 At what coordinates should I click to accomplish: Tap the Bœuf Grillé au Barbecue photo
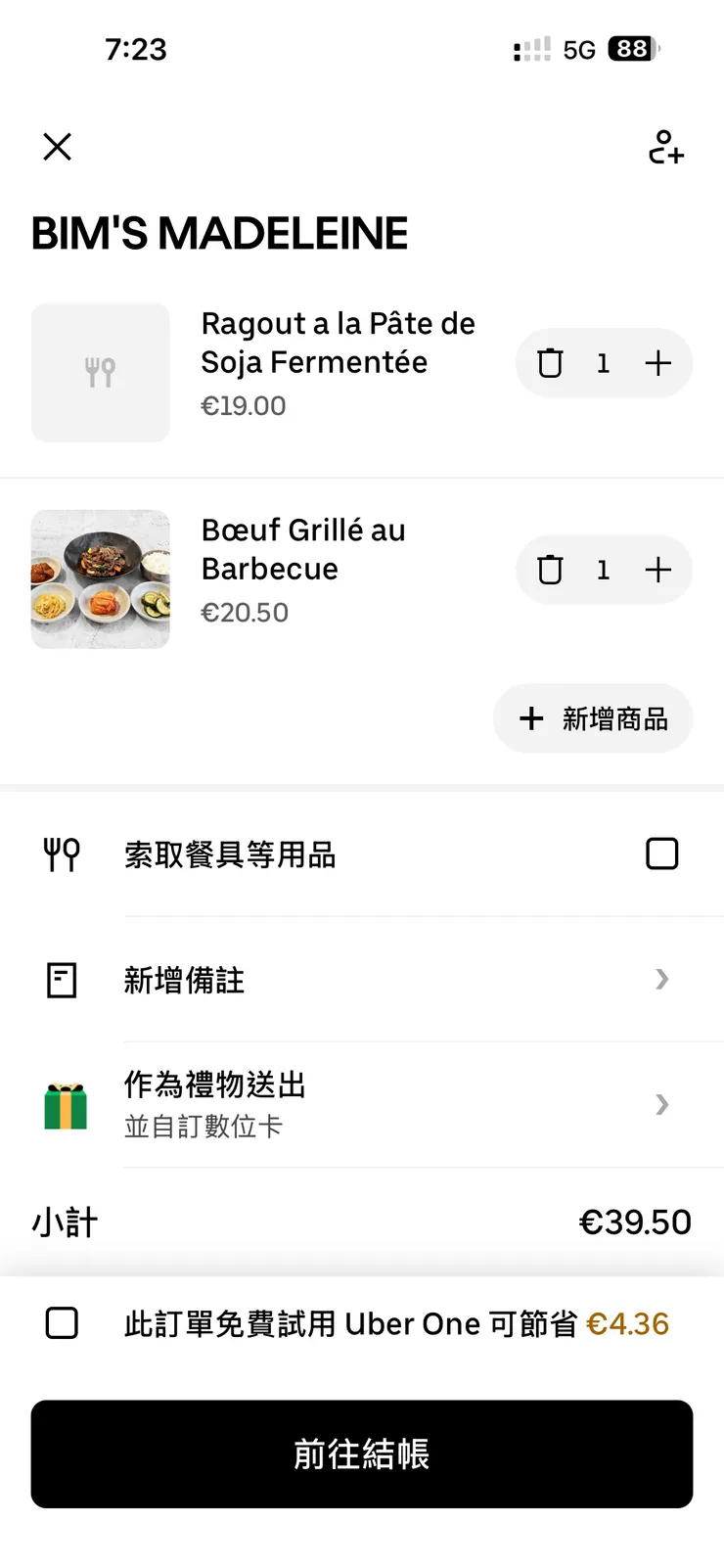[100, 578]
